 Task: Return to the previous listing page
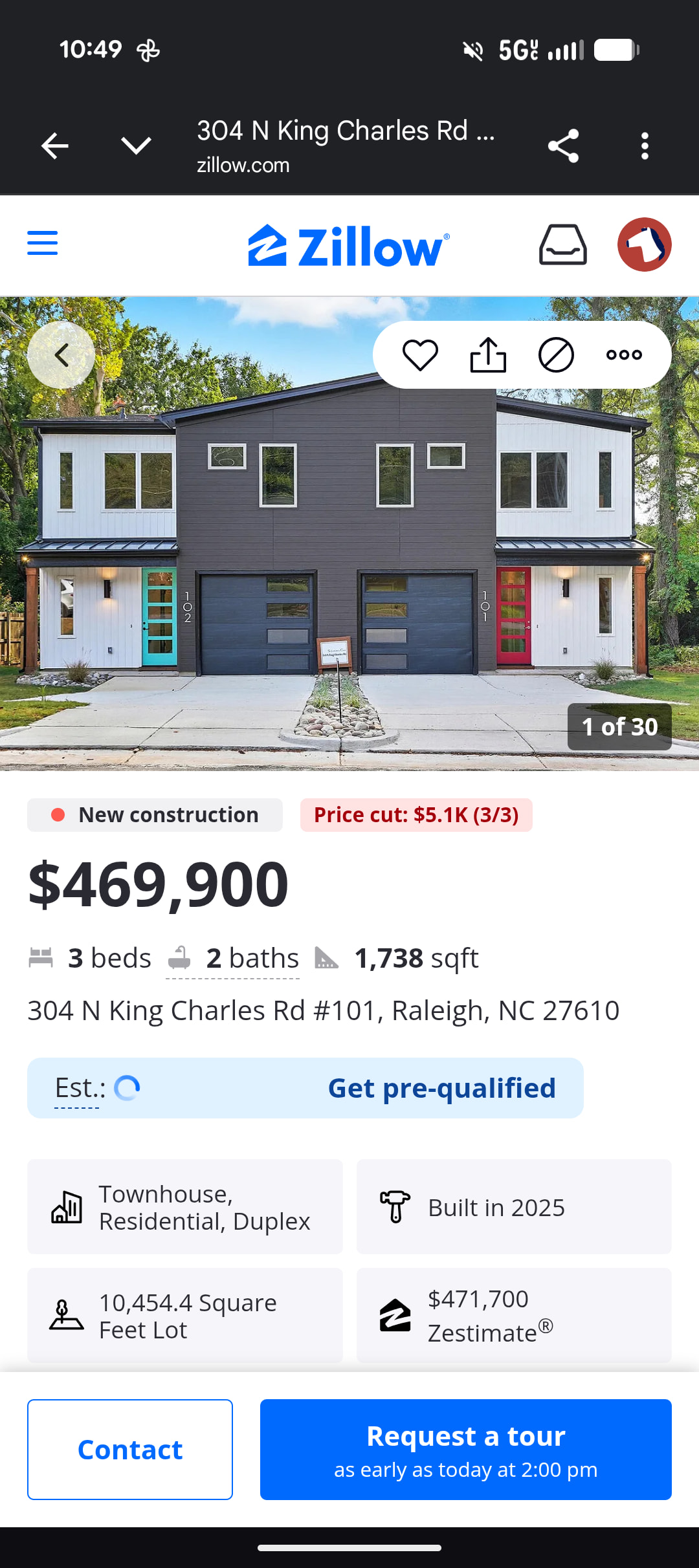click(x=61, y=355)
